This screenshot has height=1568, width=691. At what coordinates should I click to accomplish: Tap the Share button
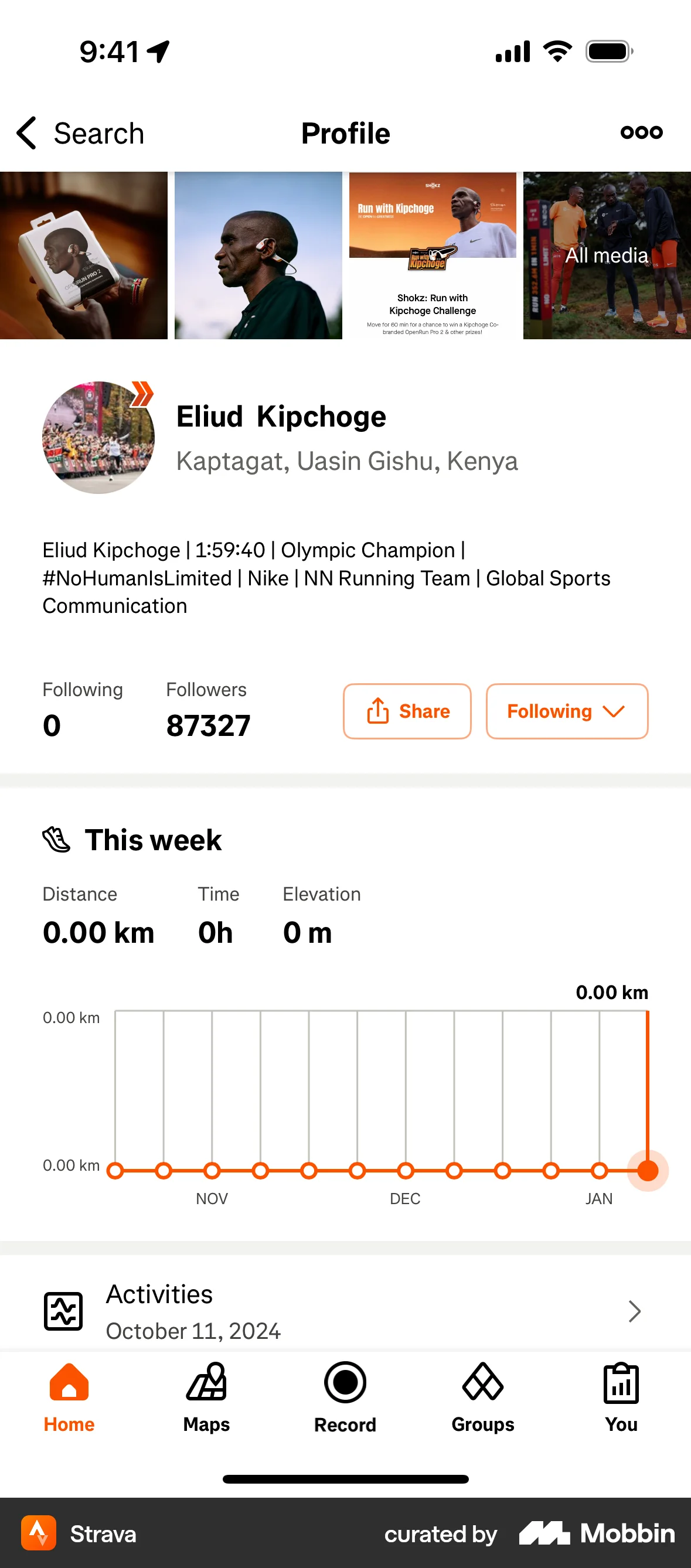[x=407, y=711]
